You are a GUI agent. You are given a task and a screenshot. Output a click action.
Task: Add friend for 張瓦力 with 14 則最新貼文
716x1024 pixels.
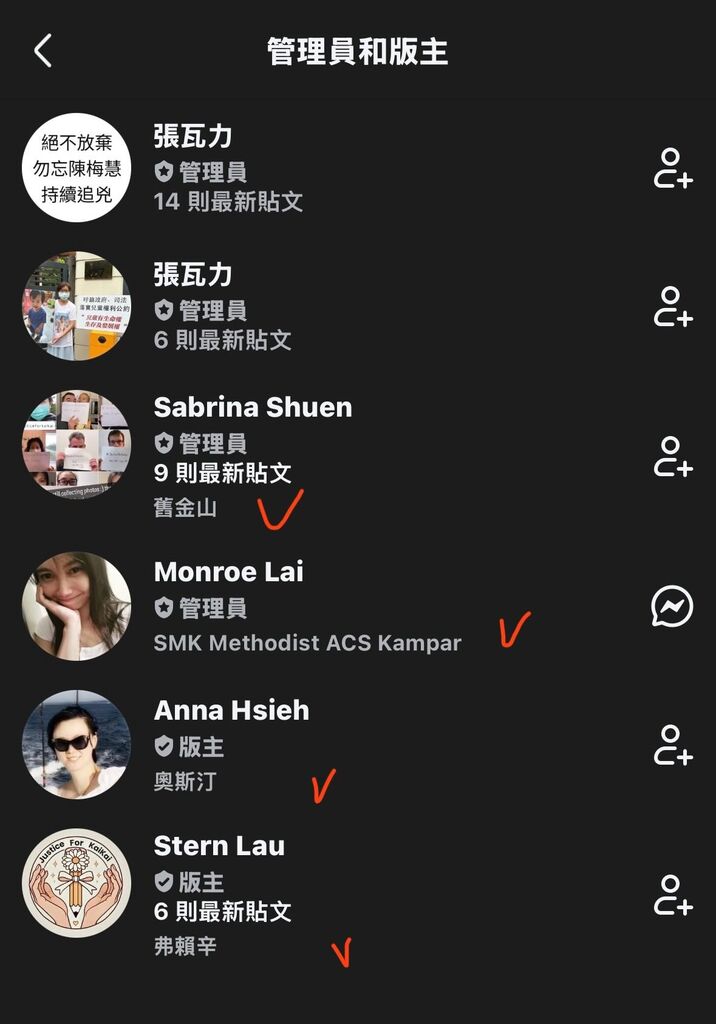672,168
